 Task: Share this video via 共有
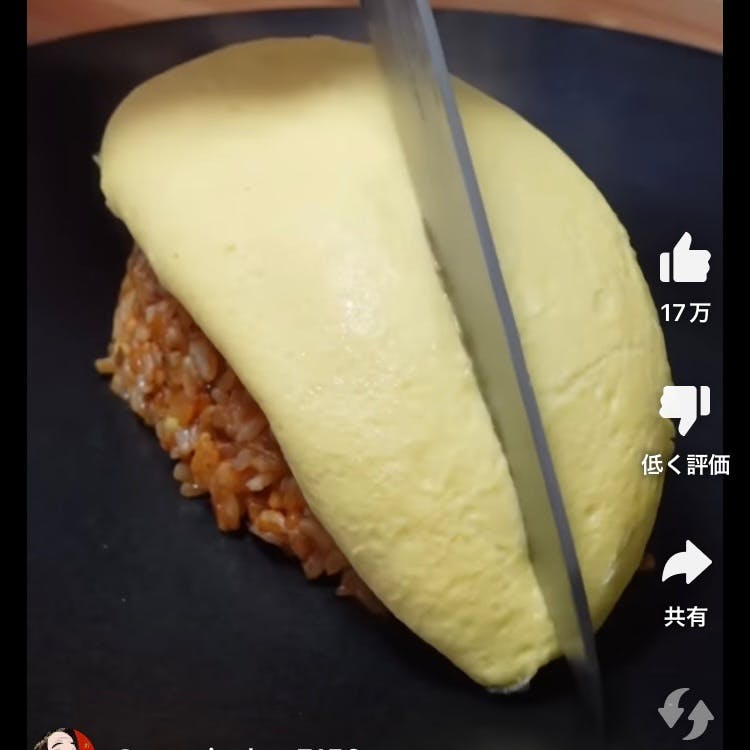pyautogui.click(x=685, y=564)
